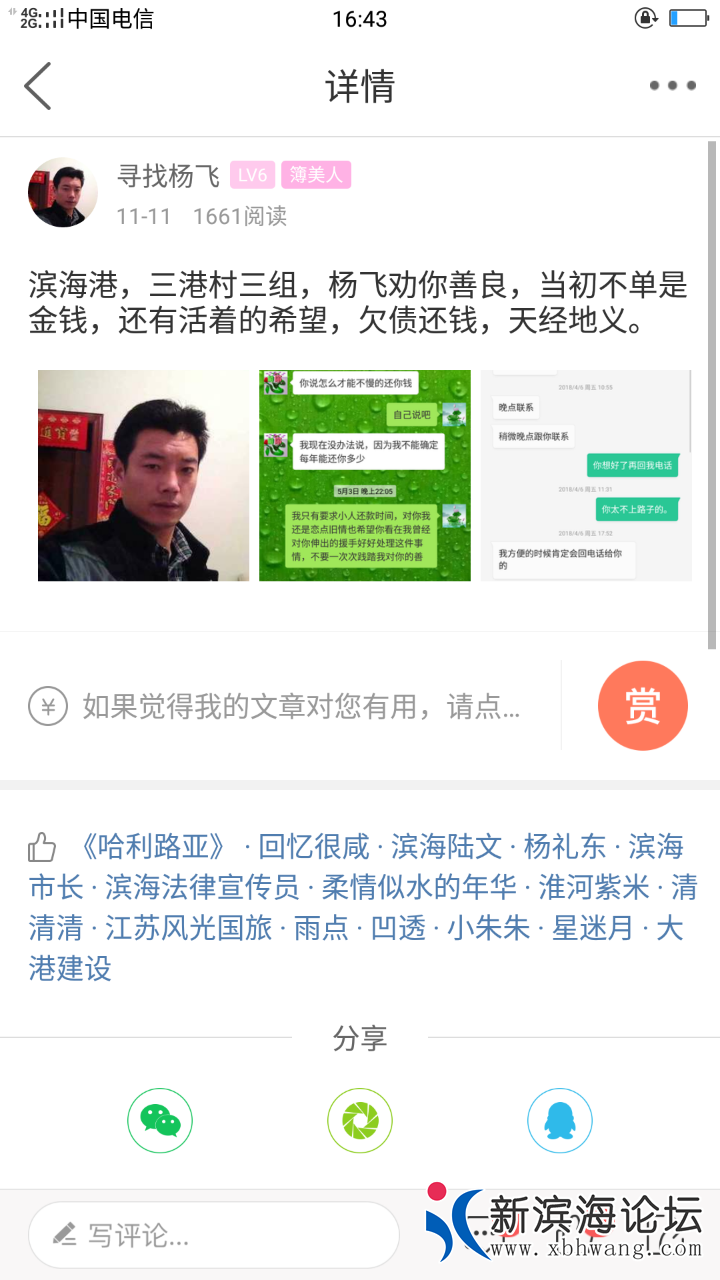Go back using the top-left arrow

click(38, 86)
